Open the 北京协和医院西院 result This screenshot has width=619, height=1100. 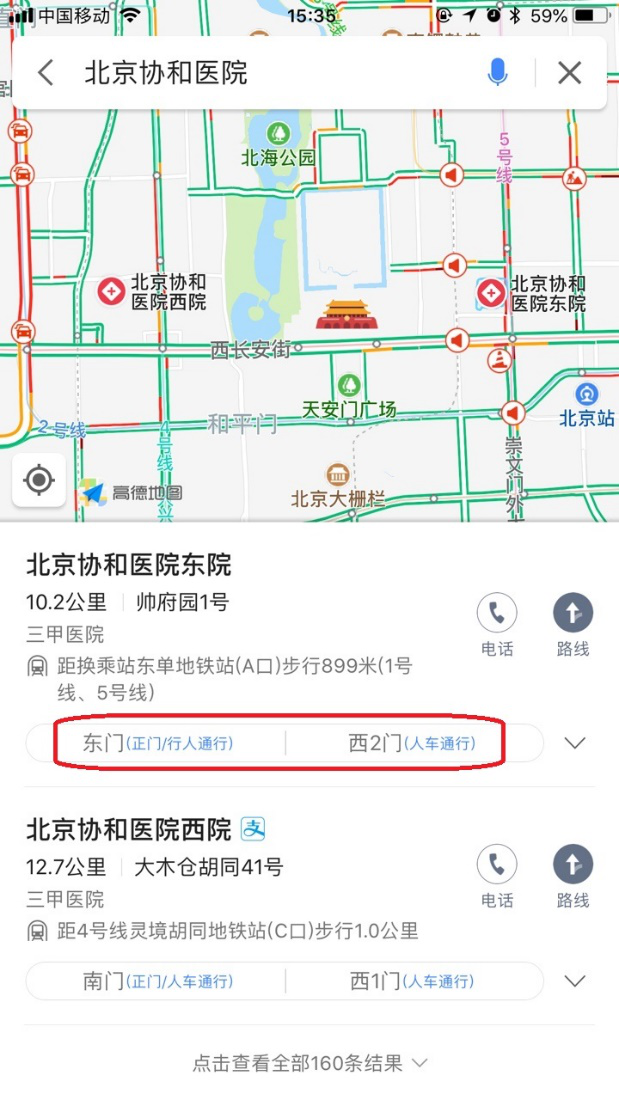129,829
